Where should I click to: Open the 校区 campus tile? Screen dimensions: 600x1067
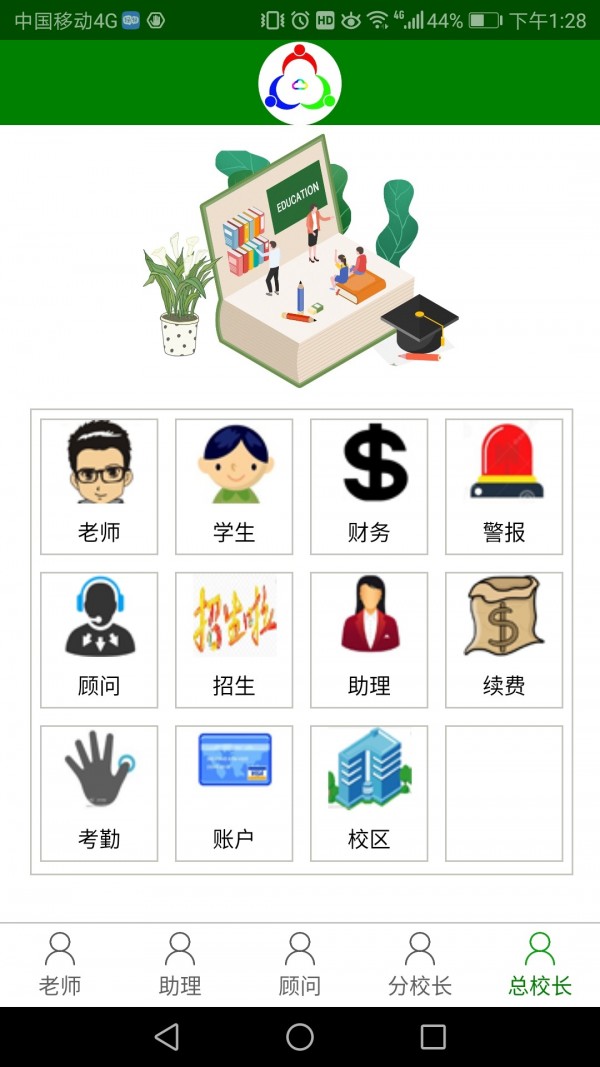(x=369, y=792)
